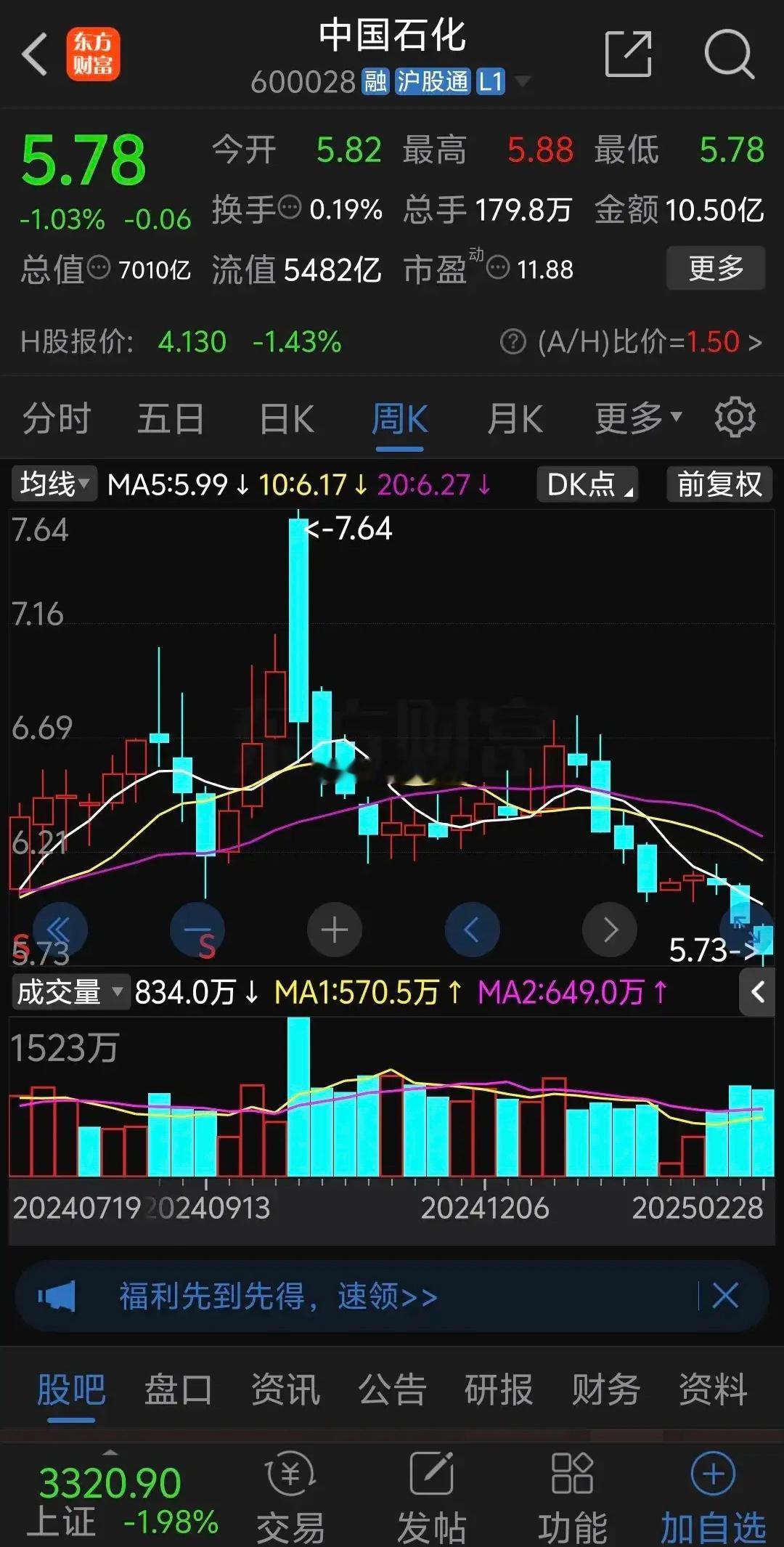Open the A/H price ratio details
The image size is (784, 1547).
click(x=632, y=341)
